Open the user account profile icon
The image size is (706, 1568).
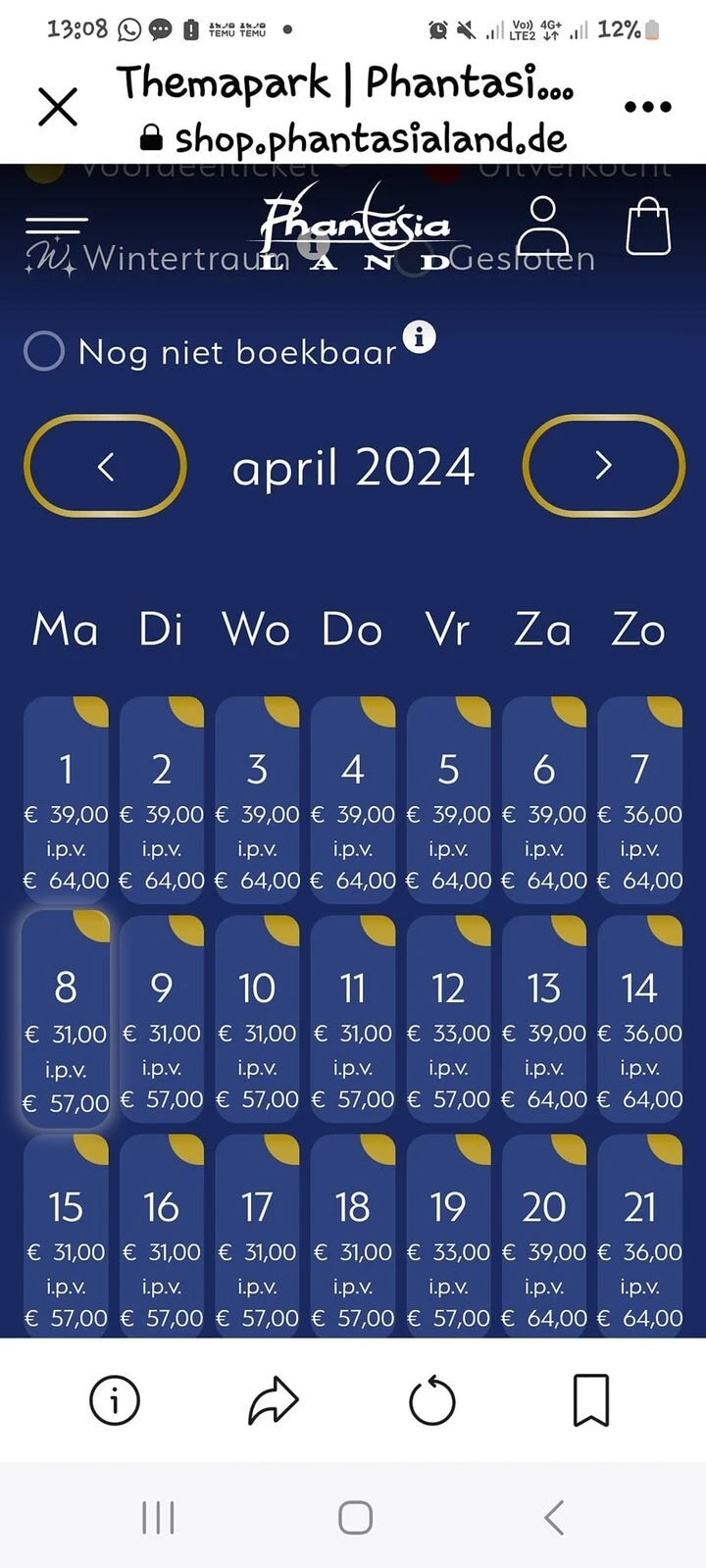[x=542, y=226]
